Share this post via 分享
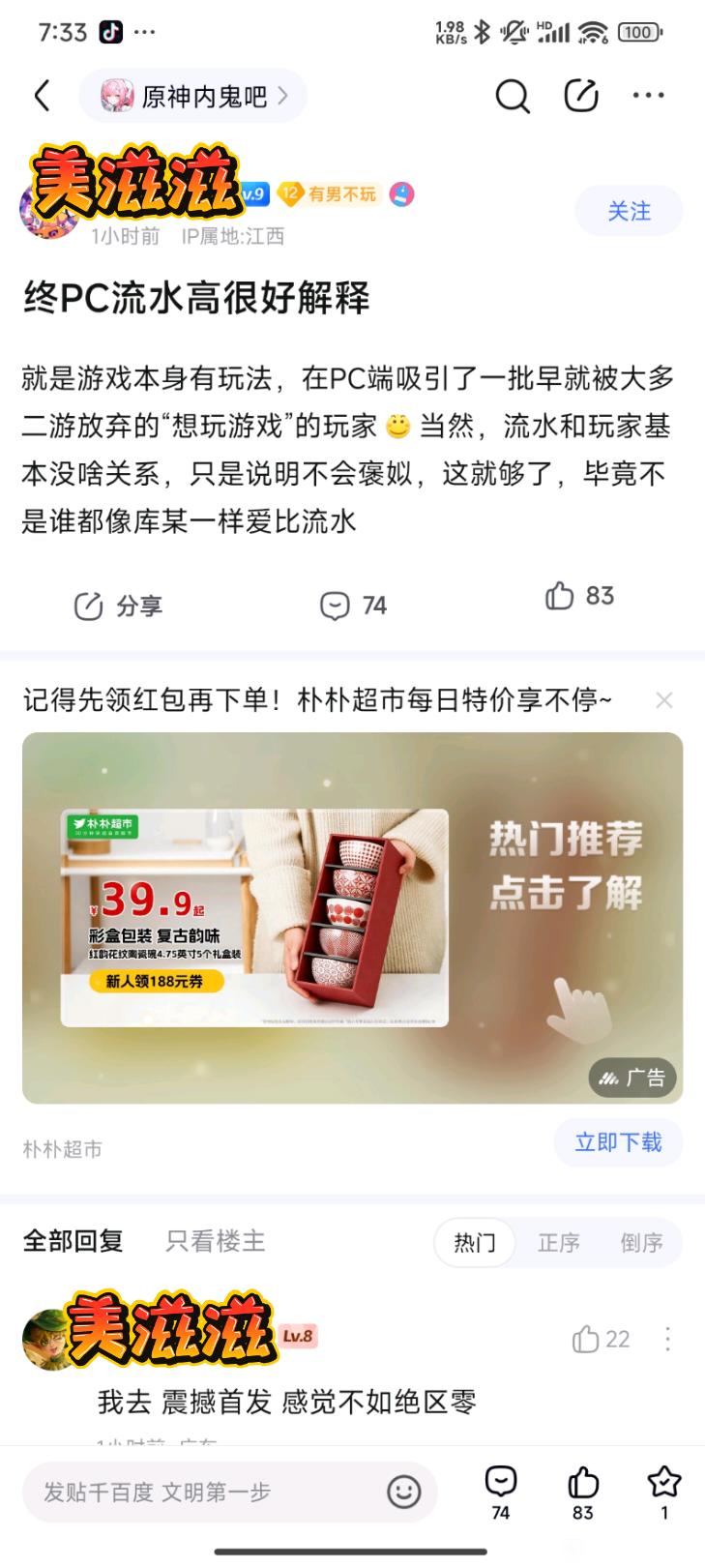The image size is (705, 1568). pos(118,606)
